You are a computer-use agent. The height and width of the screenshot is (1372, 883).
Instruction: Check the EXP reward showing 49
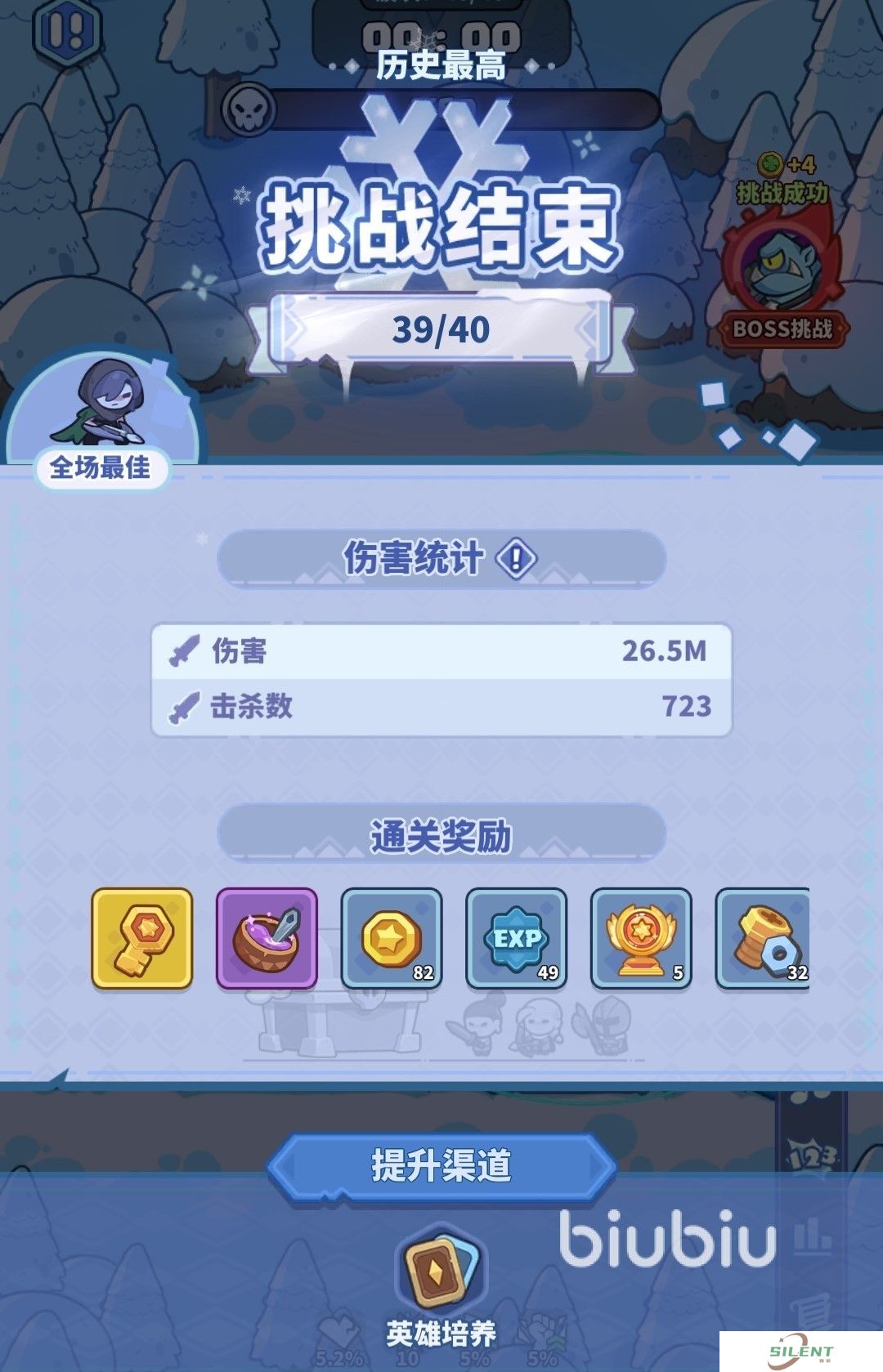[x=517, y=939]
